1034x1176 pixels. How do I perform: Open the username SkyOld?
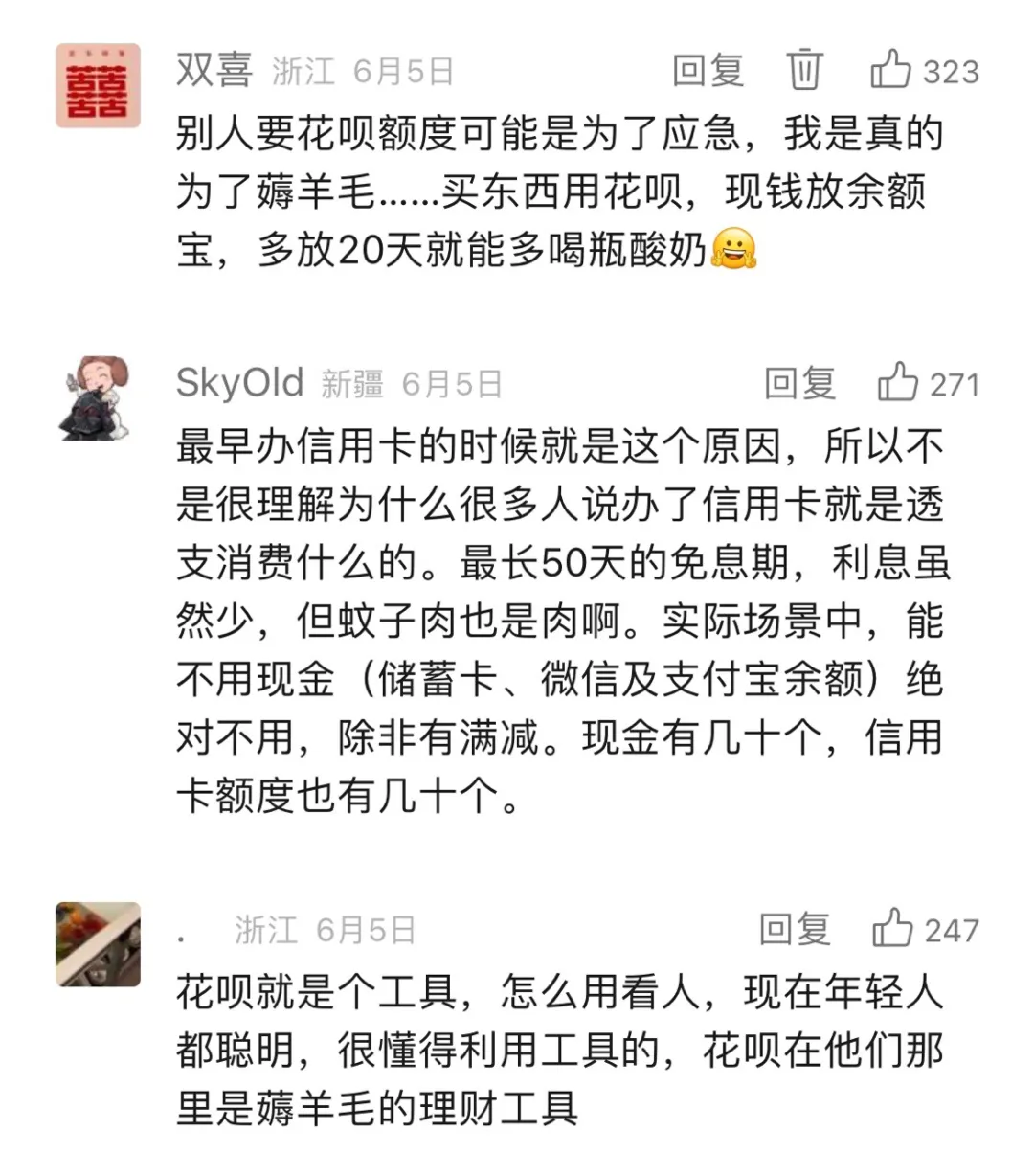pyautogui.click(x=239, y=383)
